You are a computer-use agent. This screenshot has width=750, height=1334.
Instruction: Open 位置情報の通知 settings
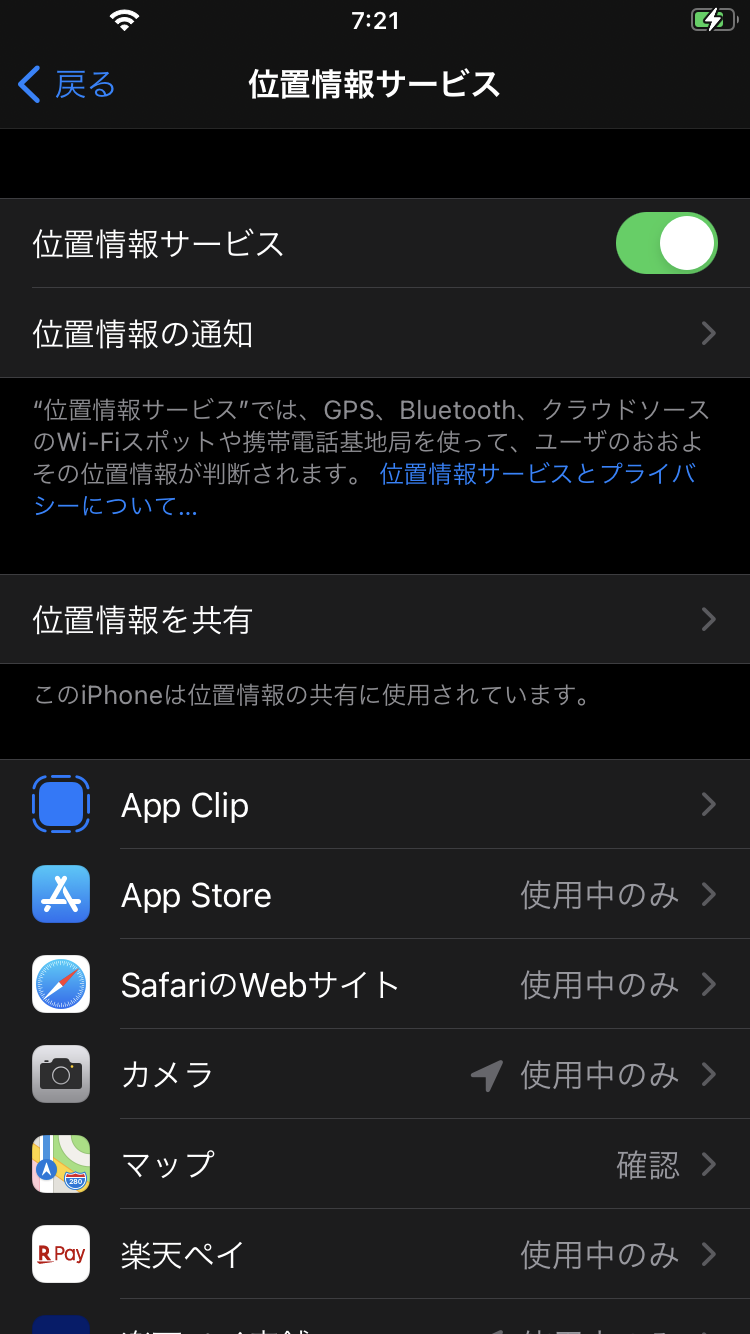pyautogui.click(x=375, y=333)
